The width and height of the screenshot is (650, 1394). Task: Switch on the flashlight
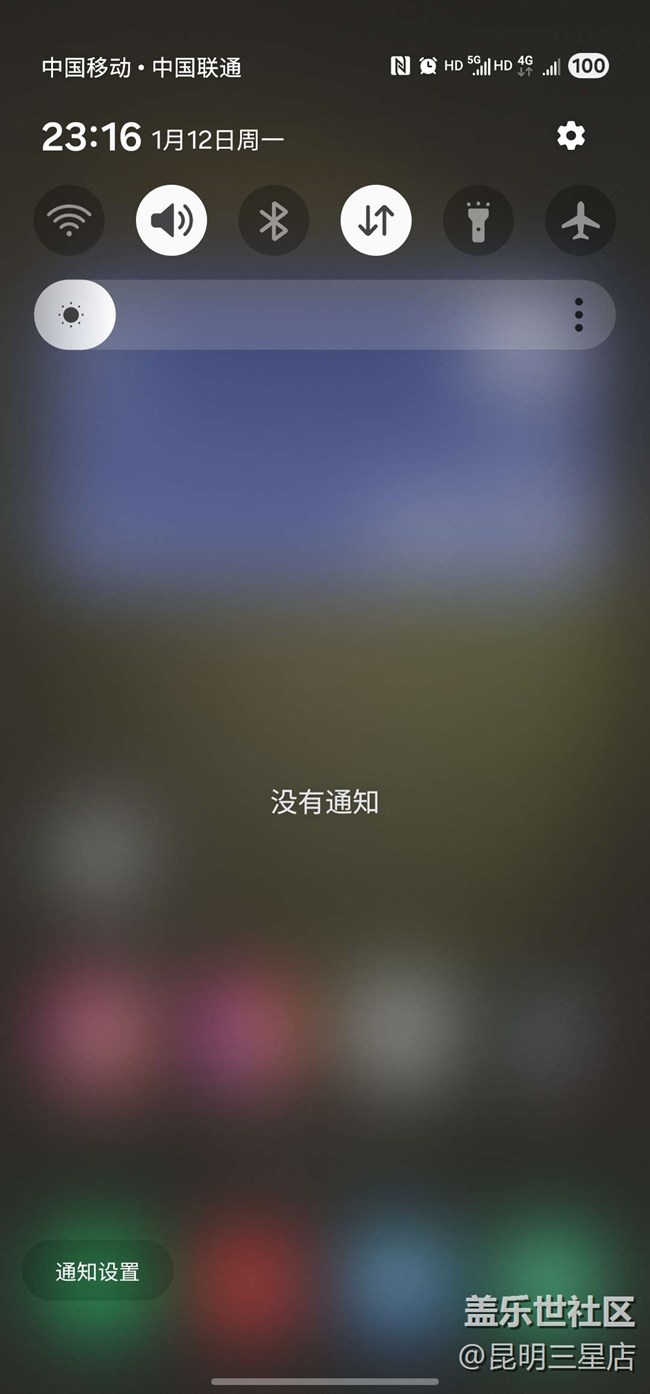478,220
